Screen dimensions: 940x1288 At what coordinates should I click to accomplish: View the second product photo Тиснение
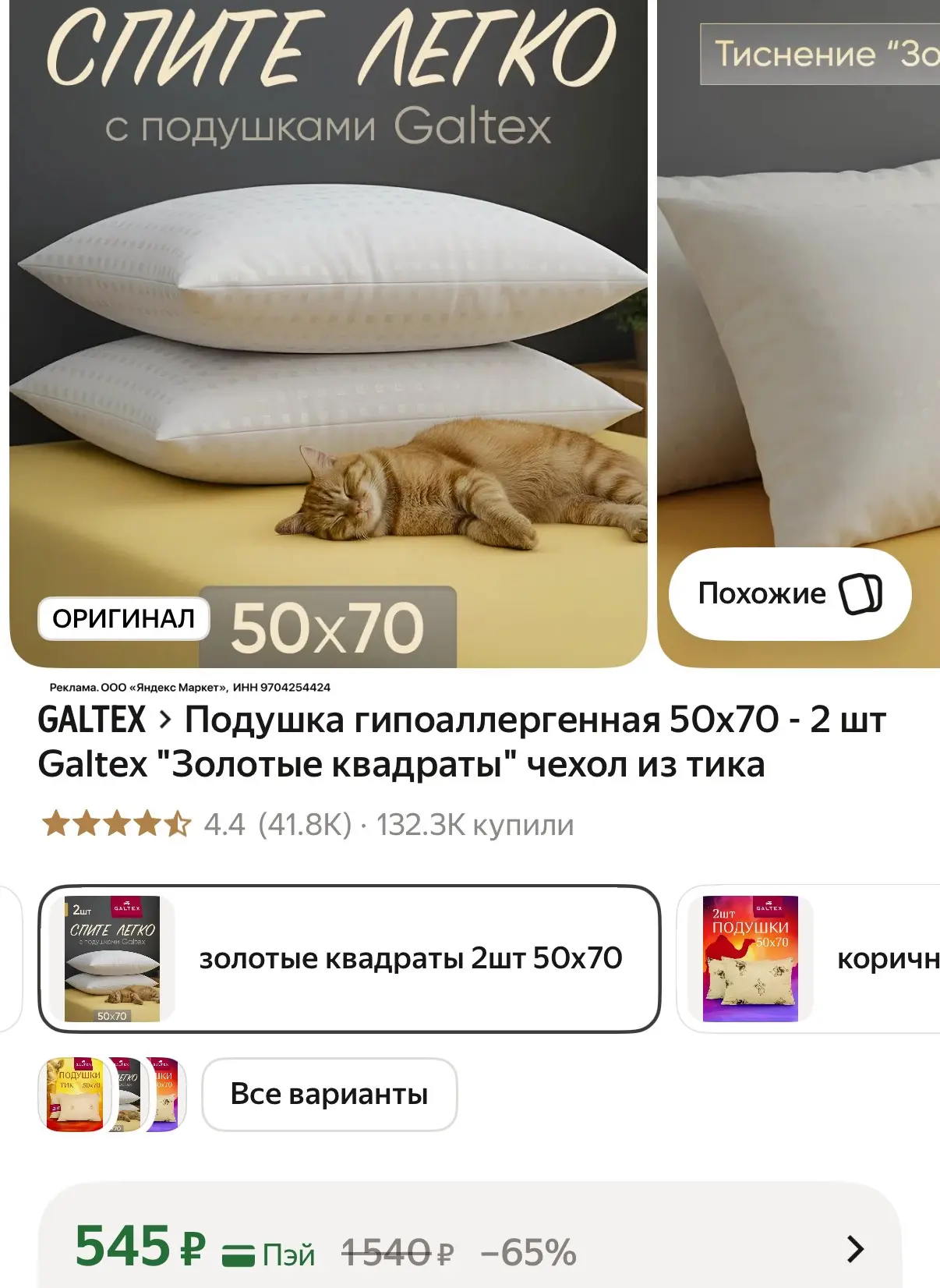click(x=799, y=334)
